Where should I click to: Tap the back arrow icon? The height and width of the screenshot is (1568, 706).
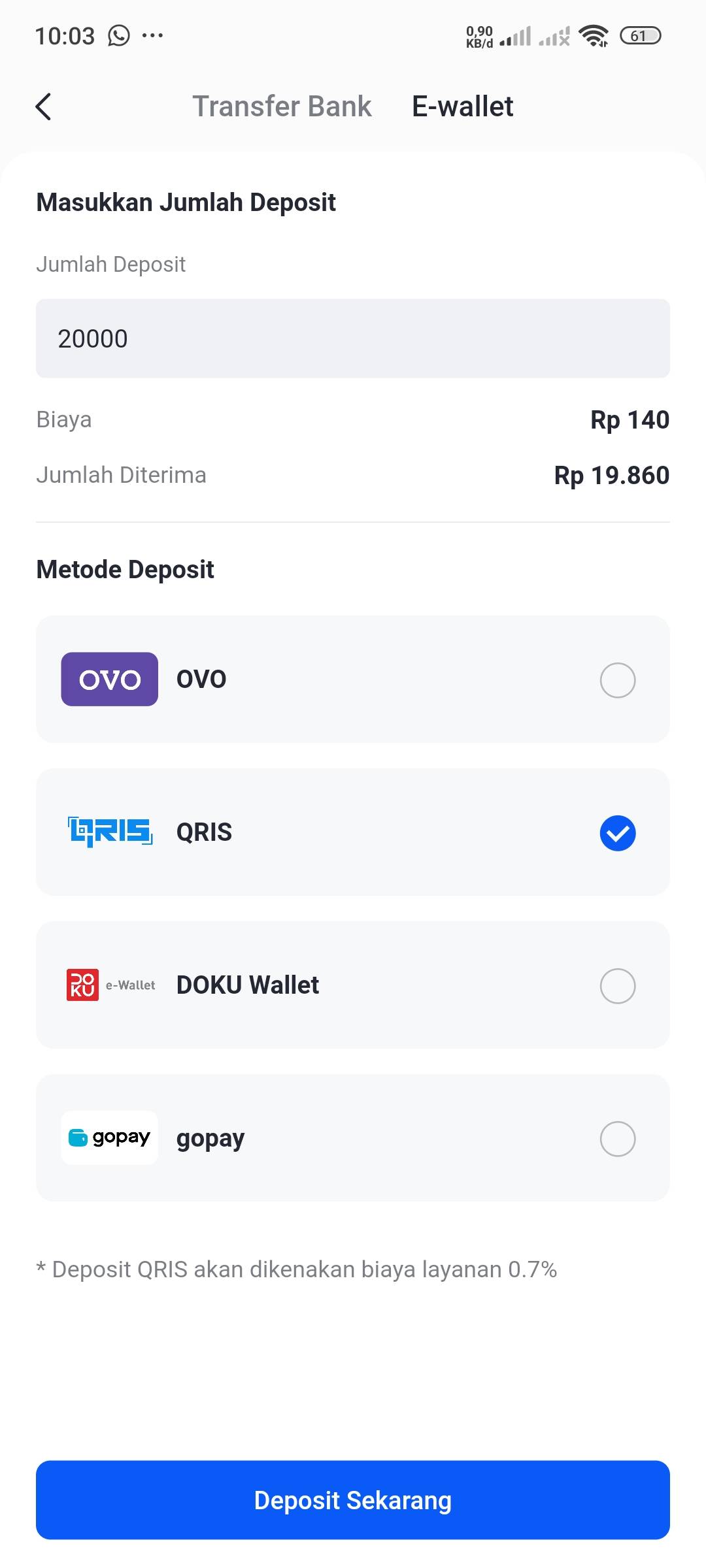click(x=43, y=106)
